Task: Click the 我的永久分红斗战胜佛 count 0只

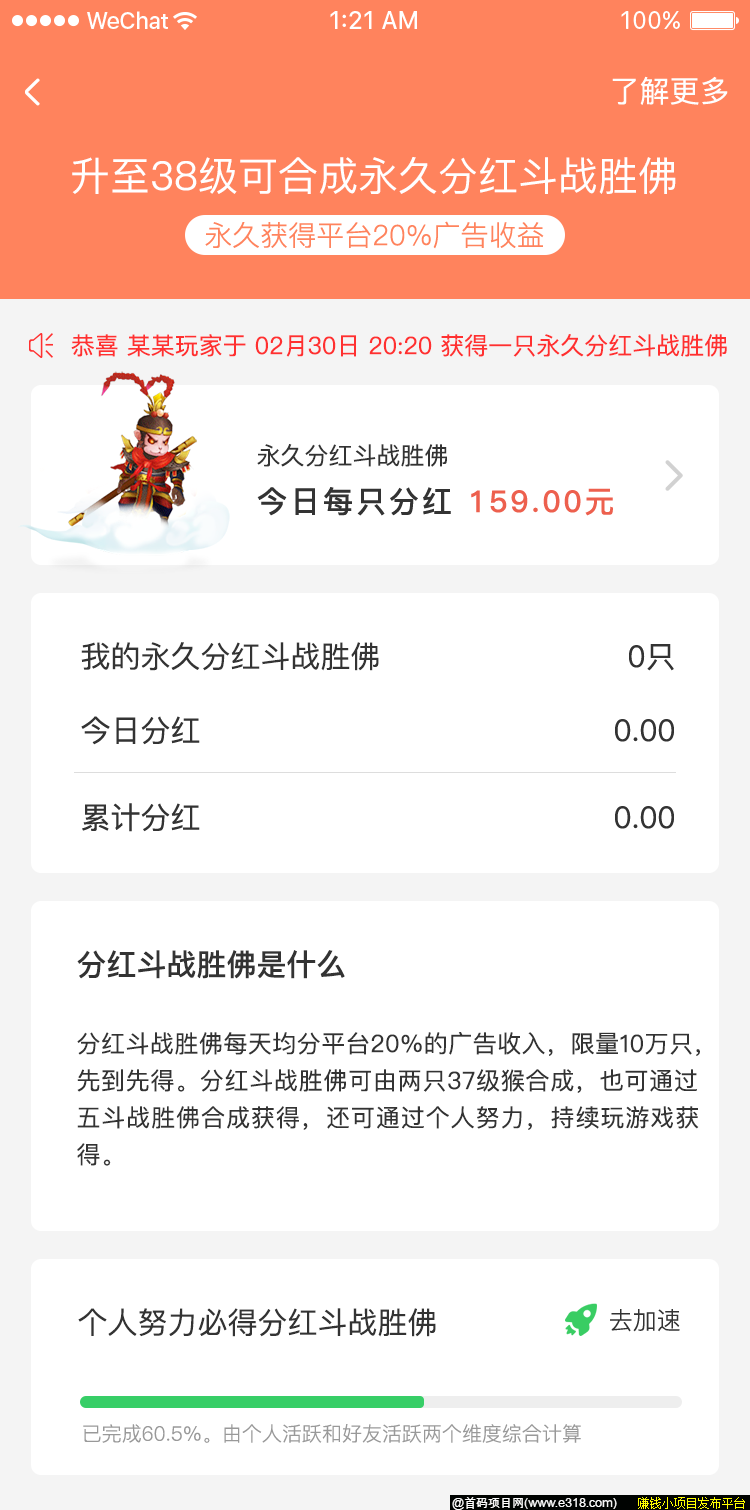Action: 375,656
